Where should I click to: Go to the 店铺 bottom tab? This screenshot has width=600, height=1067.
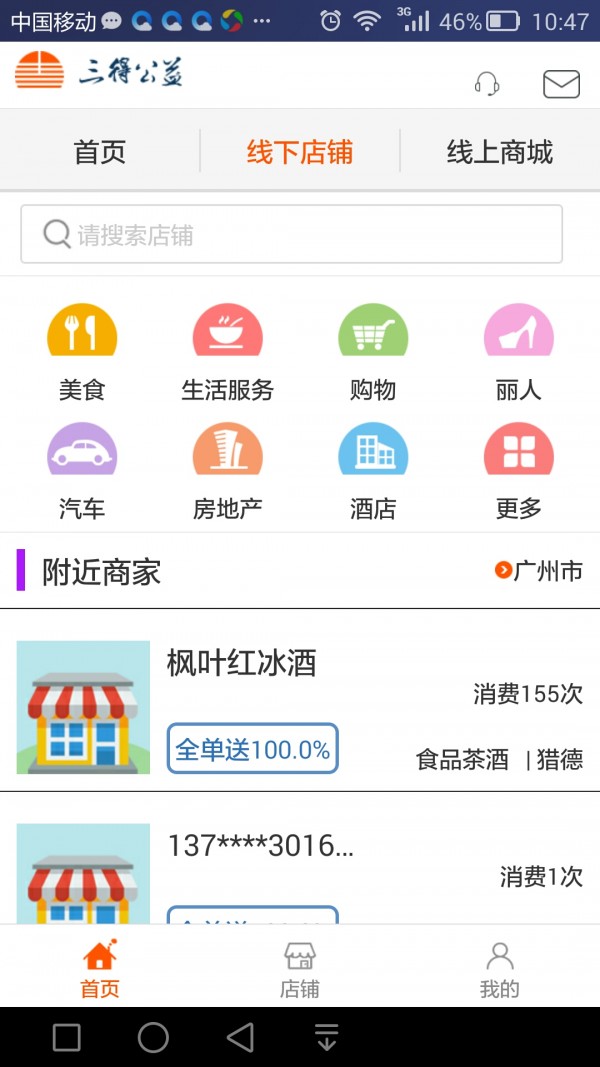point(300,968)
